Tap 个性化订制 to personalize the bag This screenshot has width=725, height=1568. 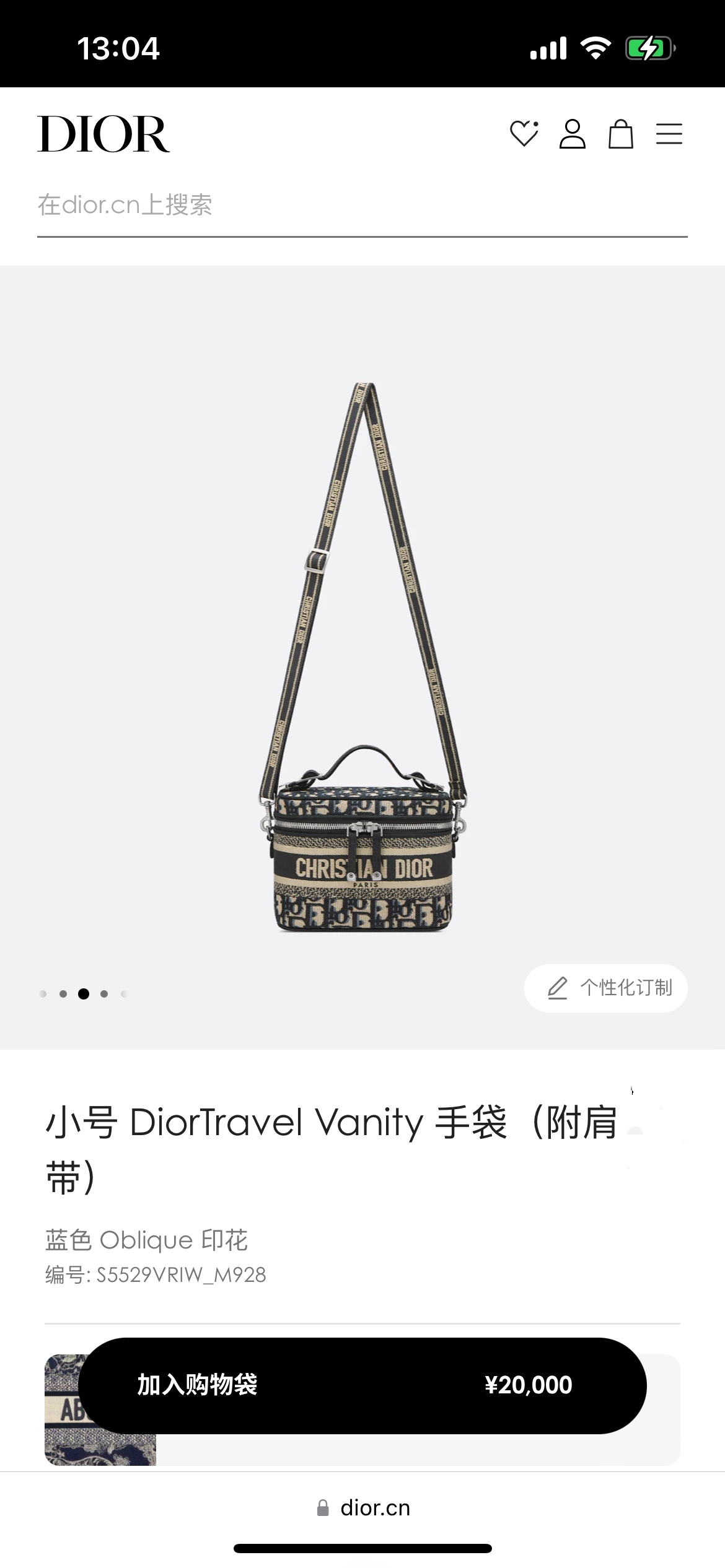606,988
